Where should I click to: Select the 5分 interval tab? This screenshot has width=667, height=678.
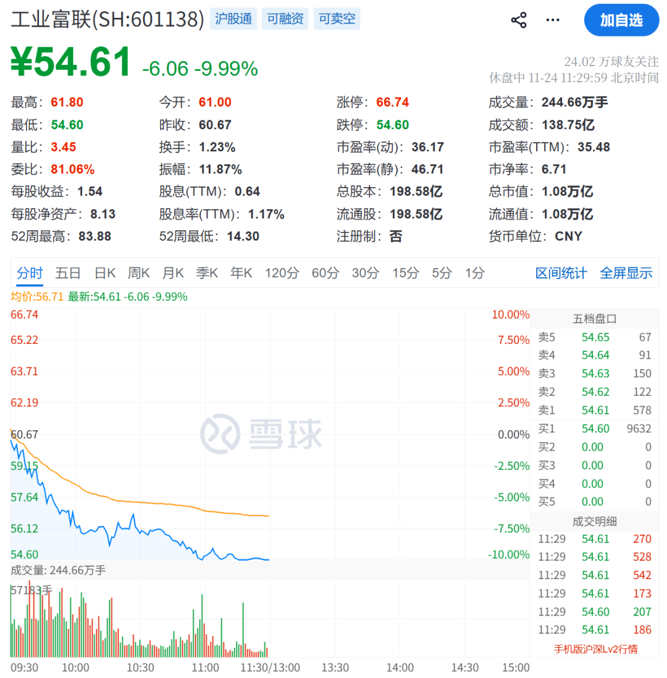coord(441,273)
